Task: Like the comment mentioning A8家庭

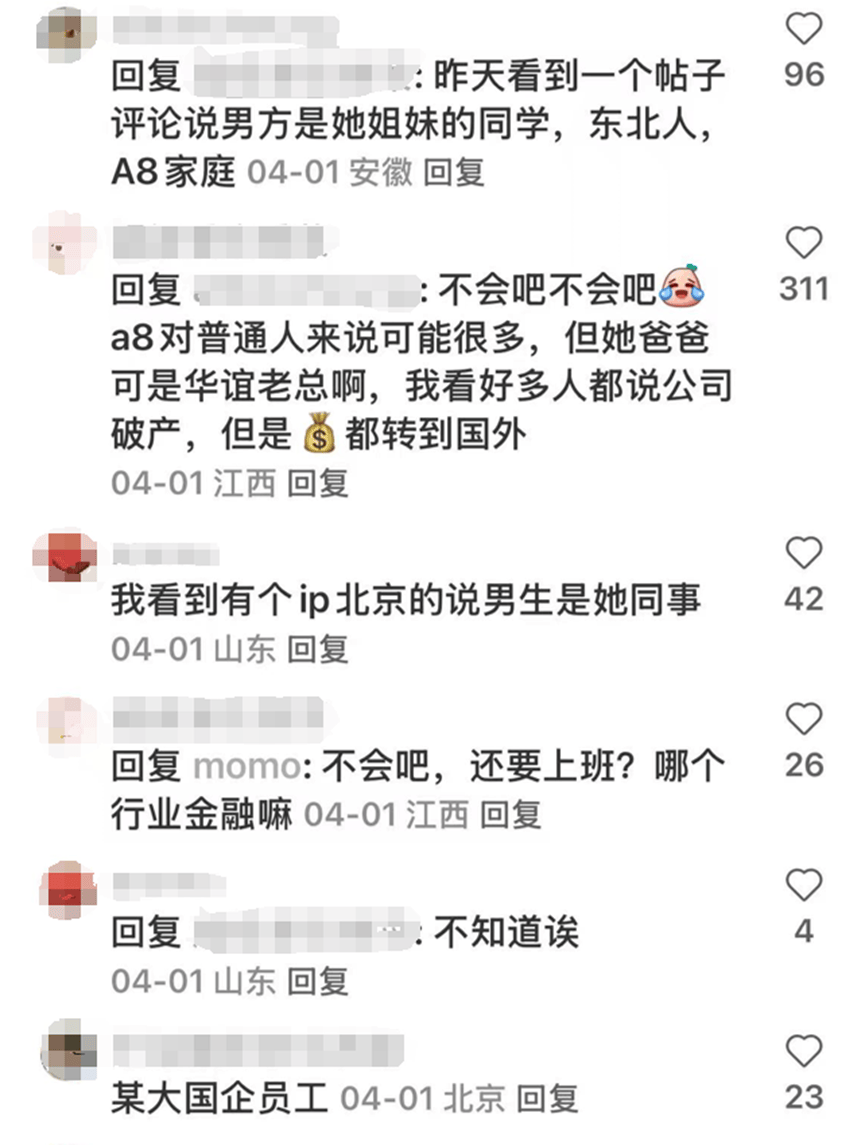Action: [804, 31]
